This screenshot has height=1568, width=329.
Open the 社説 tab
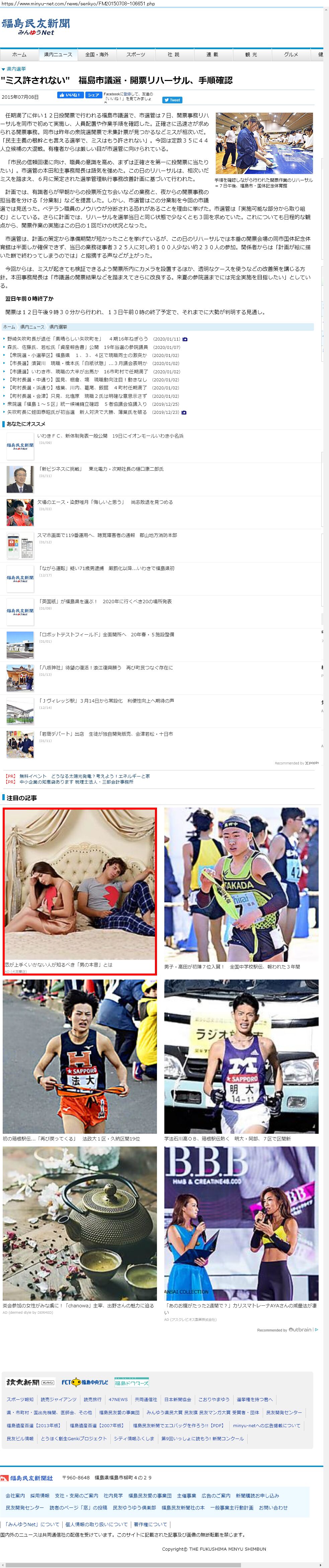click(174, 54)
